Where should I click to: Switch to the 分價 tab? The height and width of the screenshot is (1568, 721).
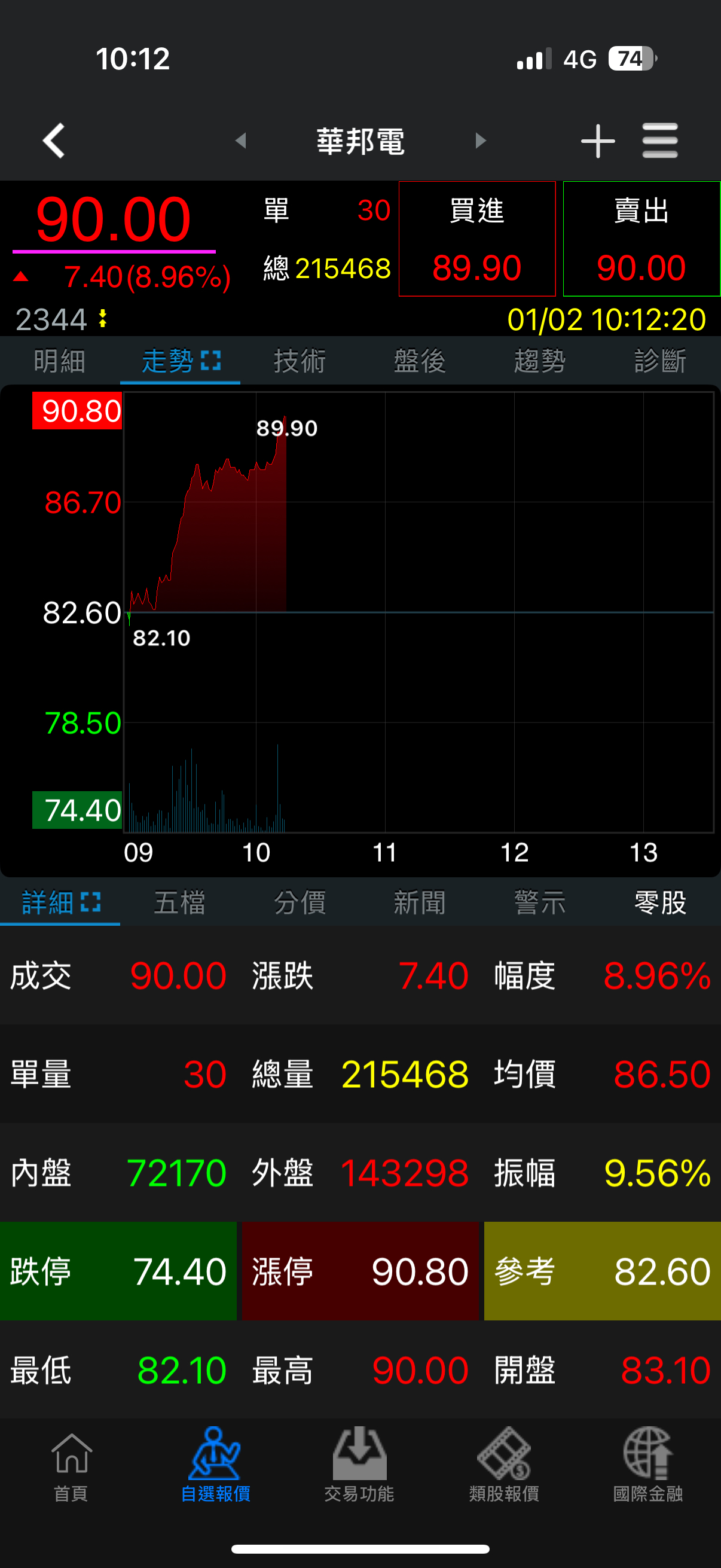click(300, 902)
